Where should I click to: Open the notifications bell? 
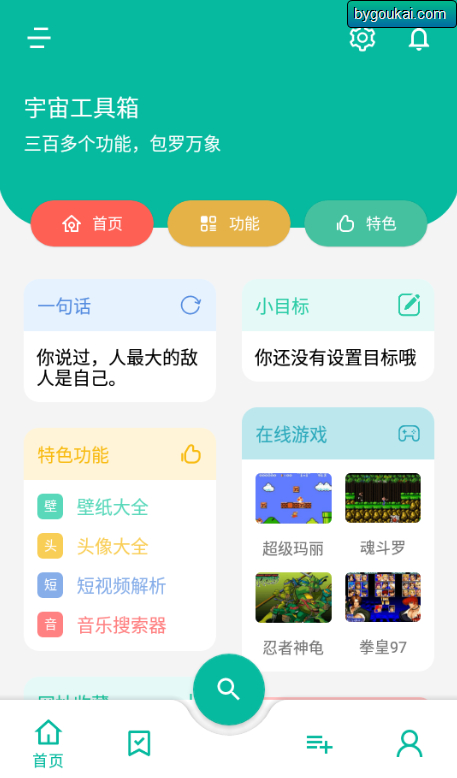[419, 38]
